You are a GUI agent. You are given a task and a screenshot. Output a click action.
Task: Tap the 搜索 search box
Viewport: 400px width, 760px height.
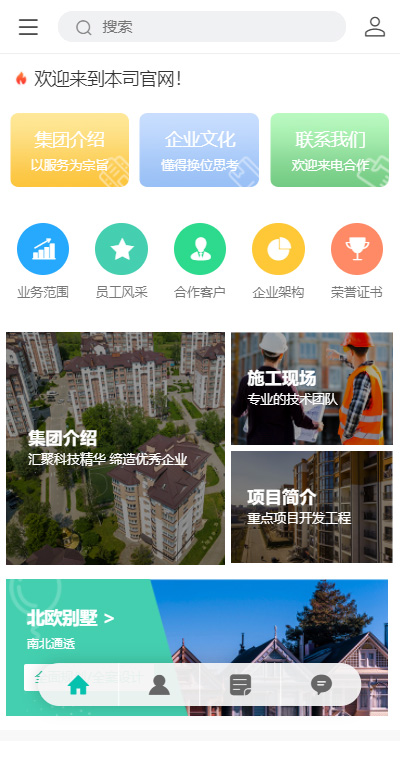point(202,27)
